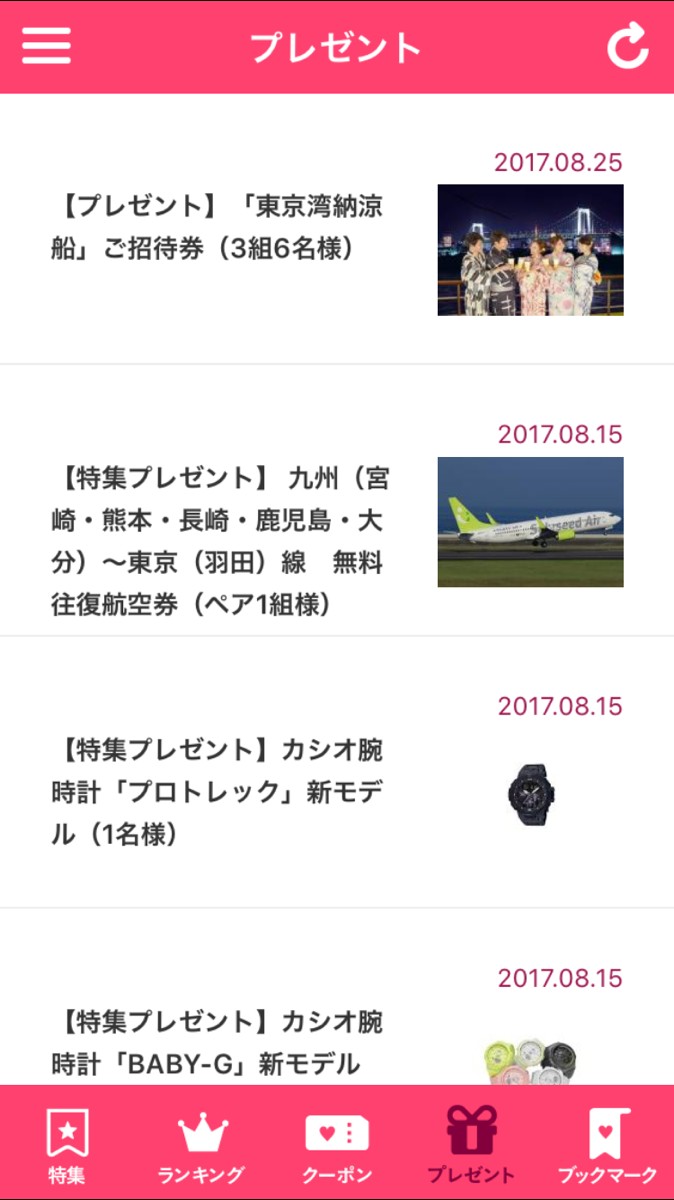
Task: Open the hamburger menu
Action: pos(46,46)
